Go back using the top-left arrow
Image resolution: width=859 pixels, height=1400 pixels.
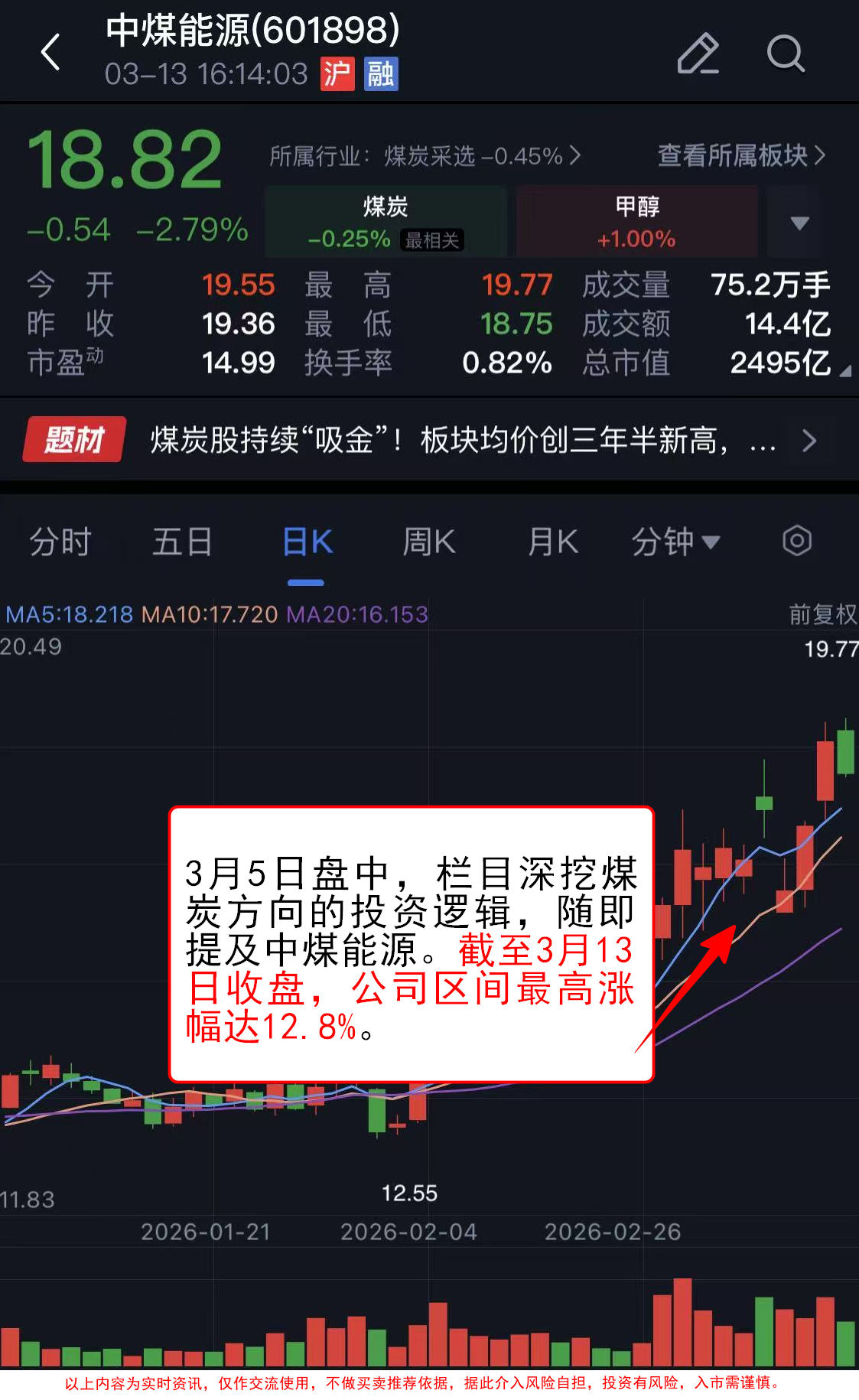tap(50, 53)
